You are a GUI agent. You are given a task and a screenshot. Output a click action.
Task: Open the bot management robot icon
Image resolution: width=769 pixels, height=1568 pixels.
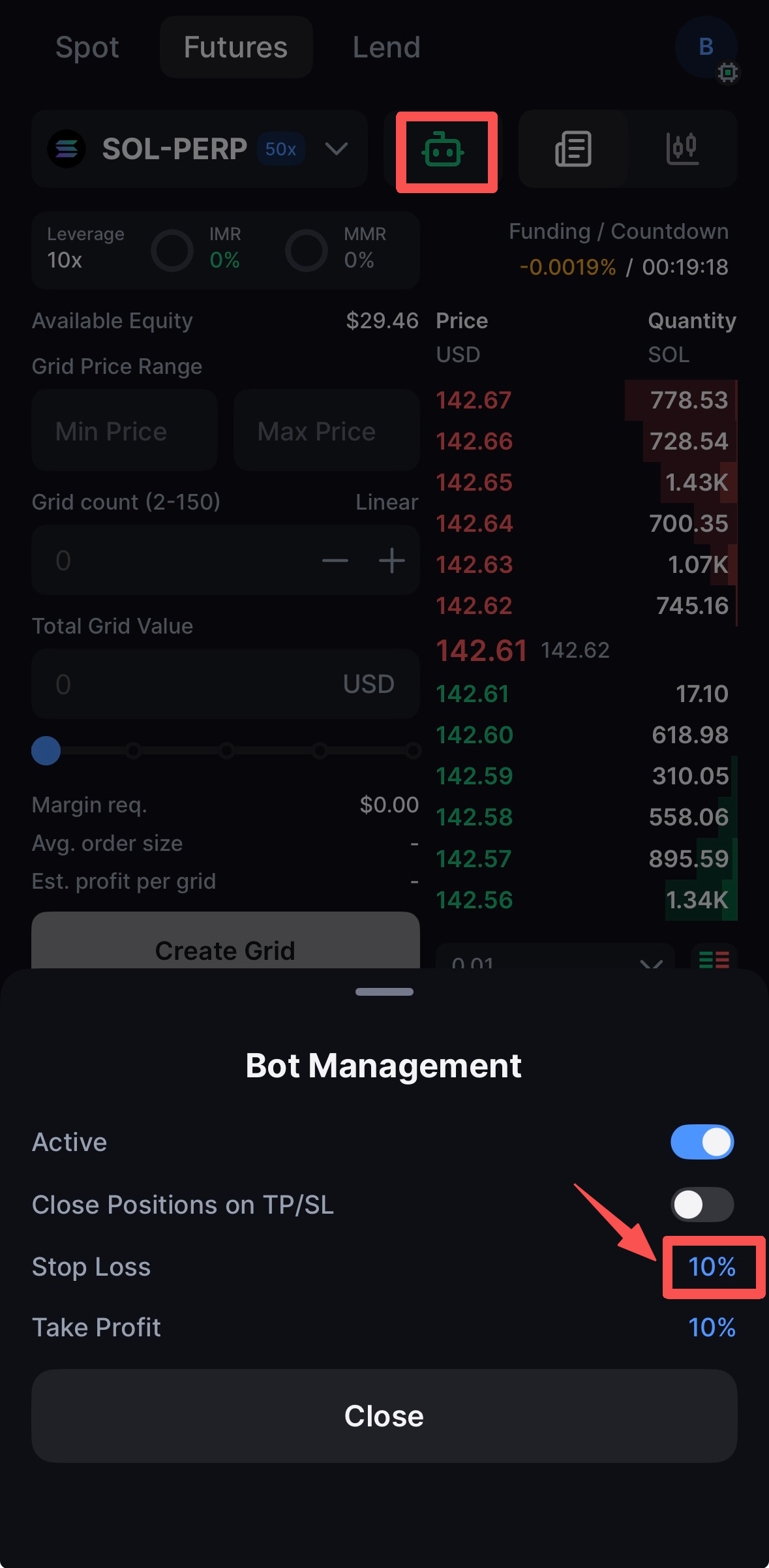click(444, 151)
